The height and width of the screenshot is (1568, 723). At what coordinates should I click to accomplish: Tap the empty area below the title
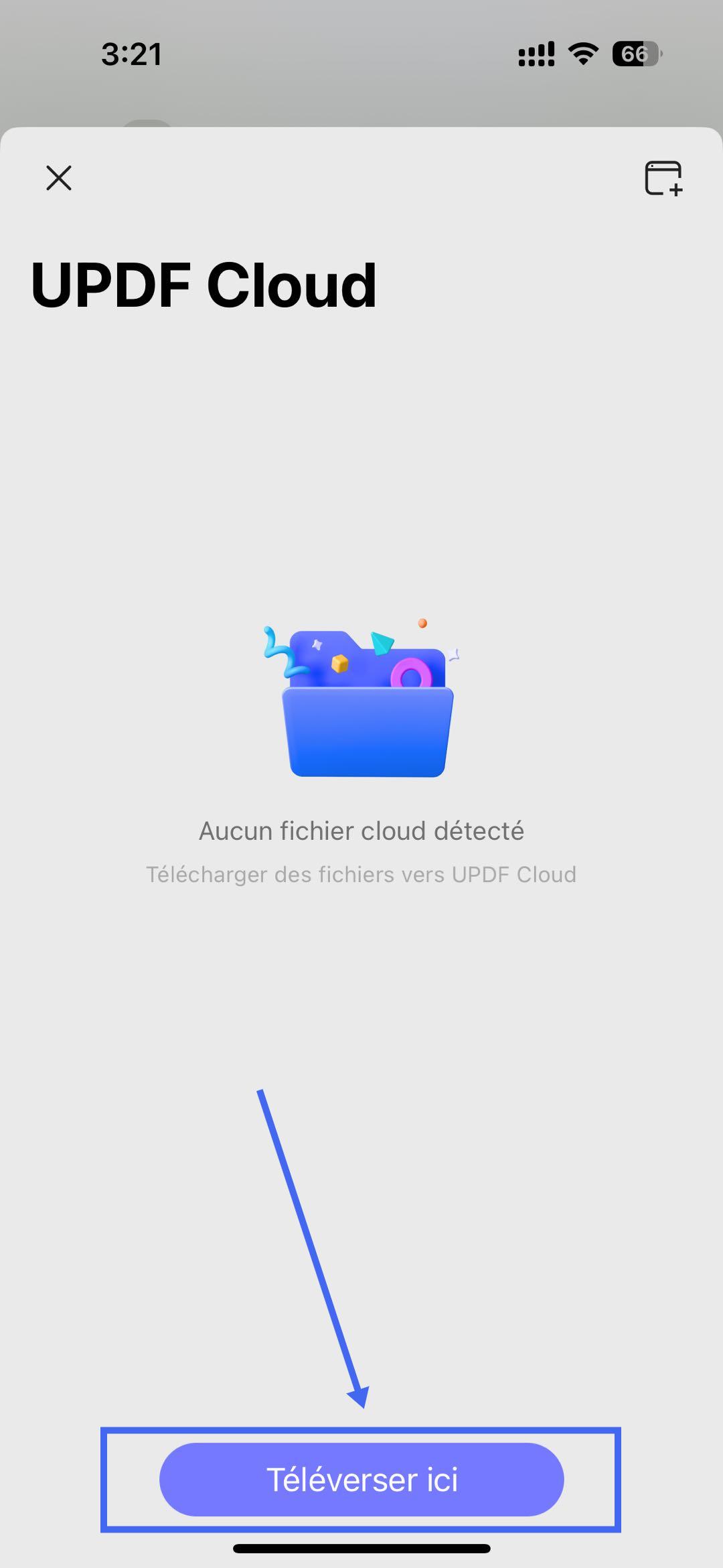361,435
